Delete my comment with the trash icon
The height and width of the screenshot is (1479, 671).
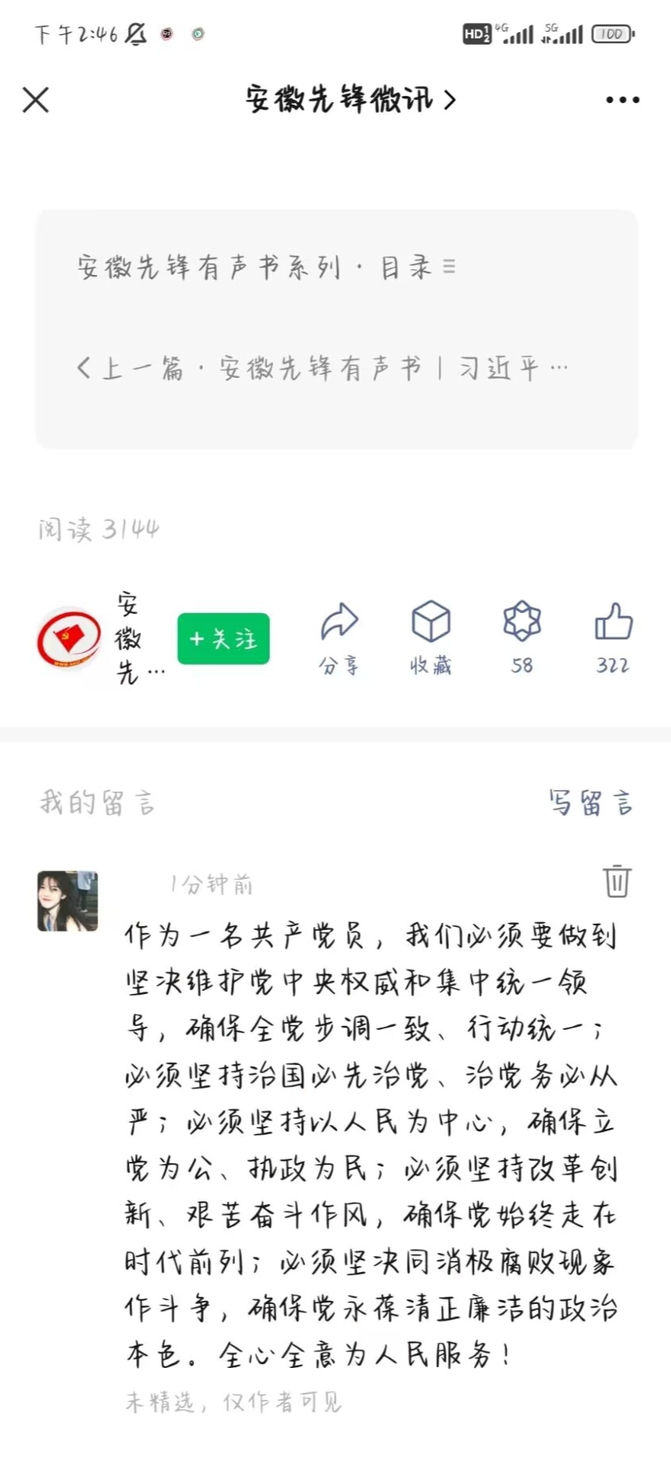(x=617, y=881)
